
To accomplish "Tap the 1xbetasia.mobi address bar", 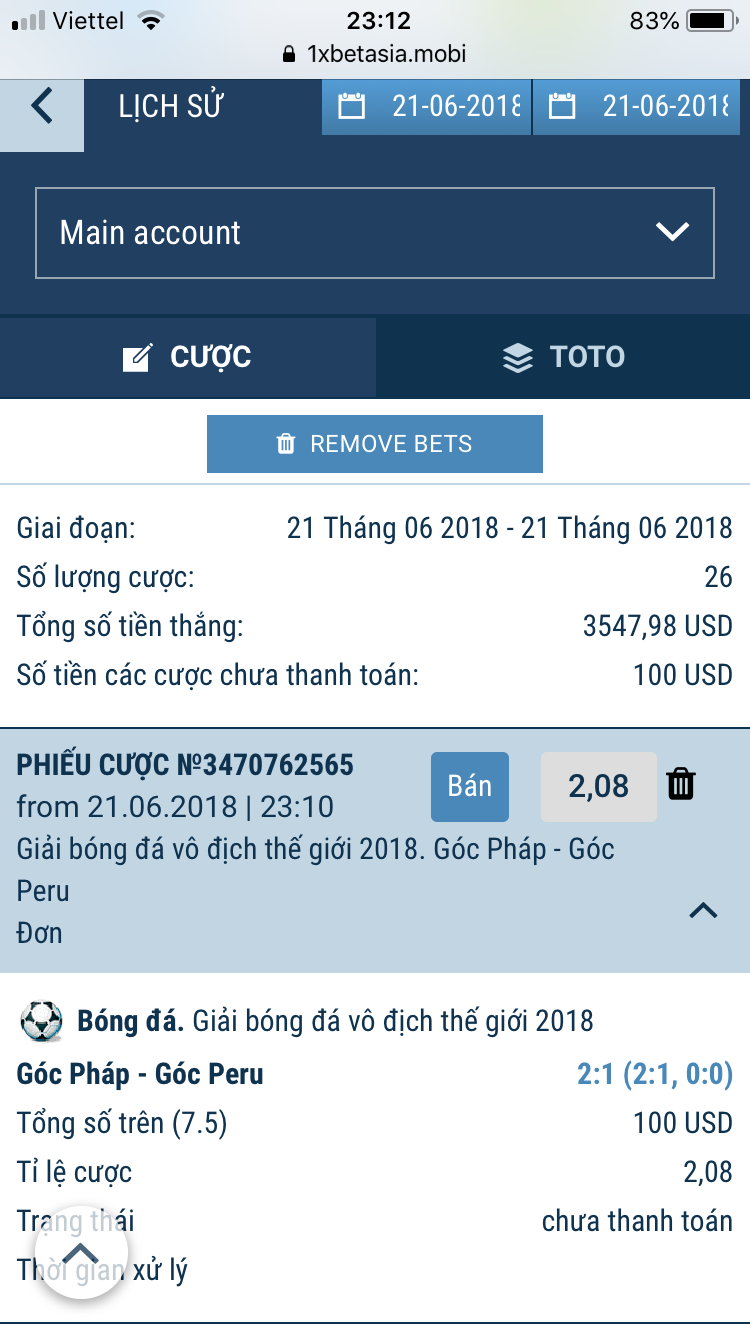I will (375, 54).
